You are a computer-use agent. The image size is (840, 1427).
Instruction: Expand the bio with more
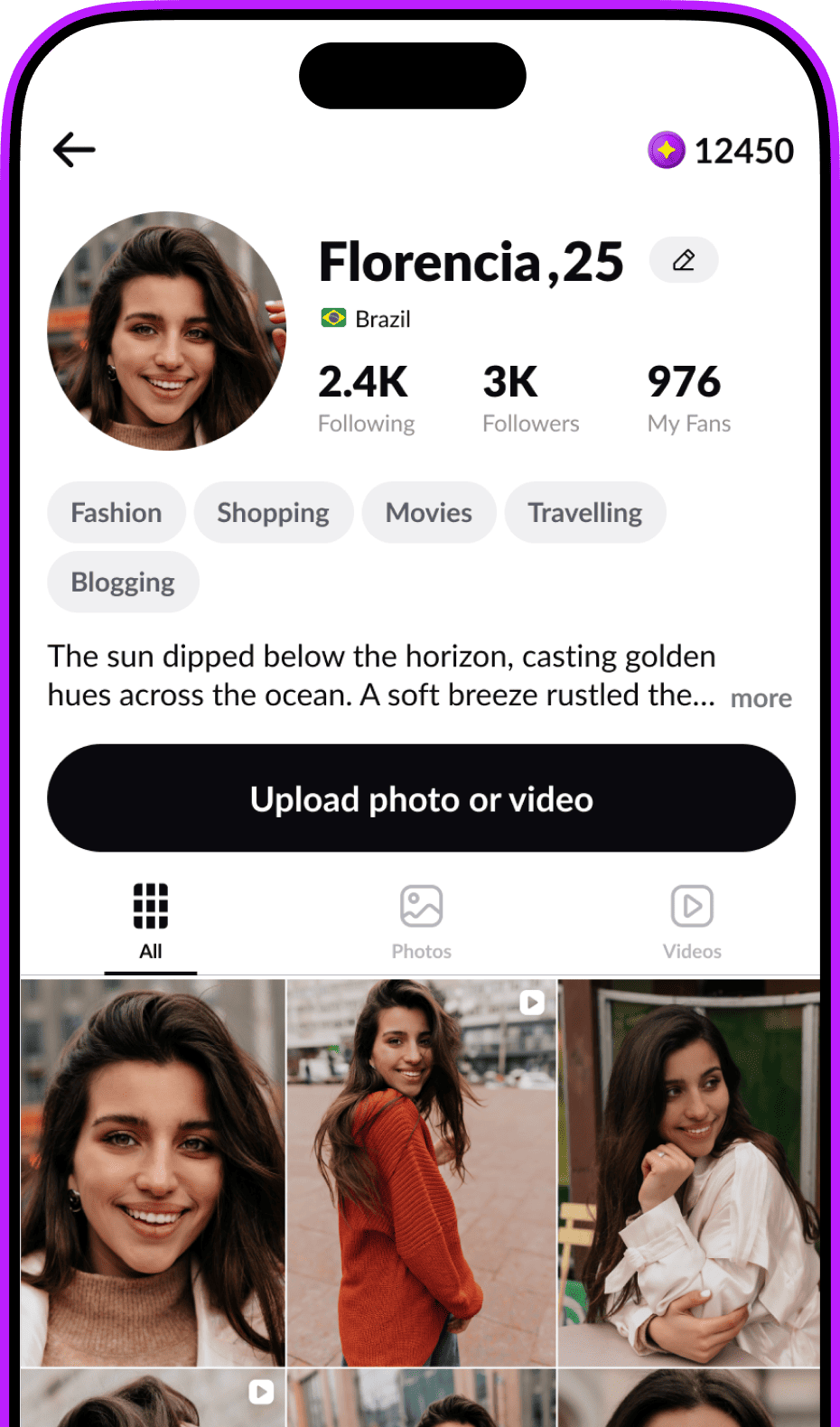click(761, 698)
